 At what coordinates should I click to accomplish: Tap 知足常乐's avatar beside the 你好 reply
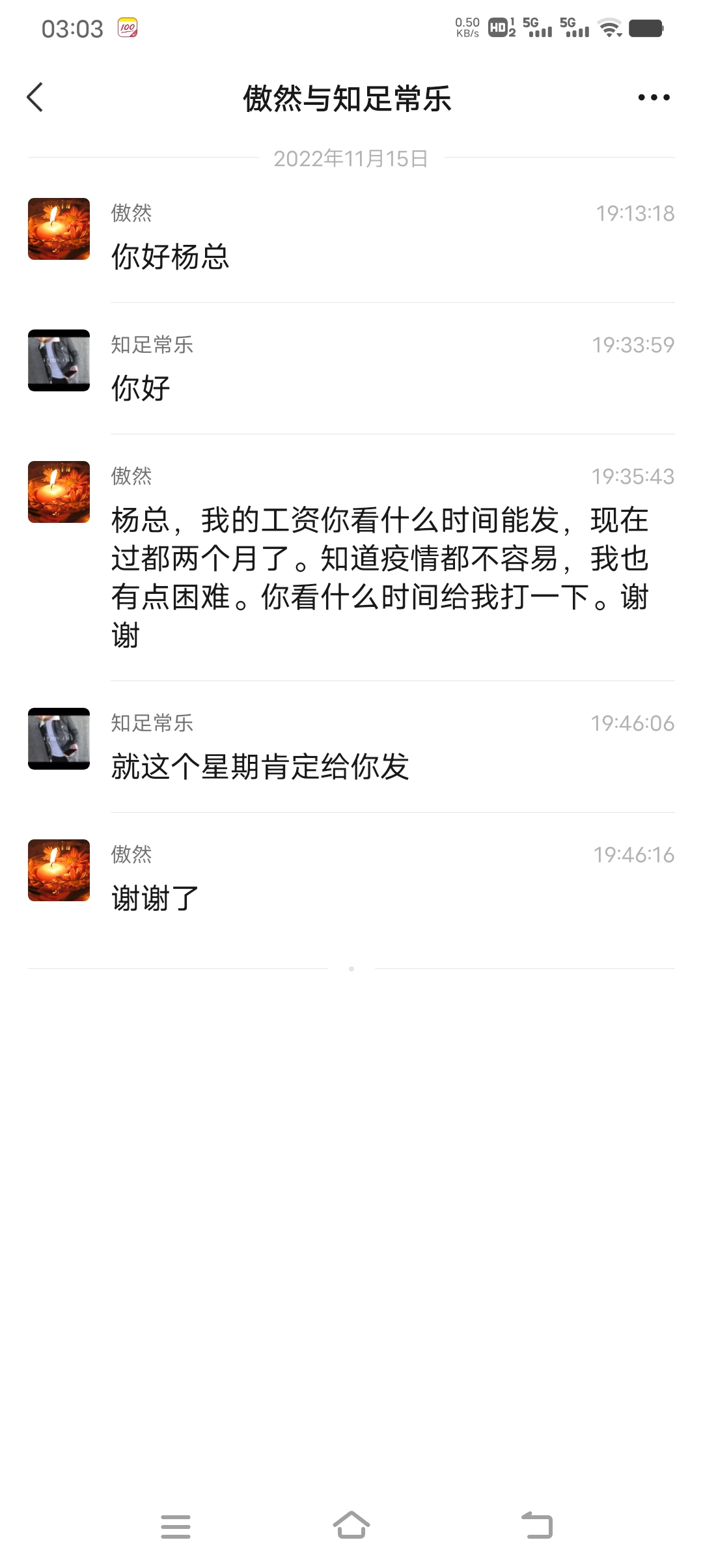pos(59,361)
